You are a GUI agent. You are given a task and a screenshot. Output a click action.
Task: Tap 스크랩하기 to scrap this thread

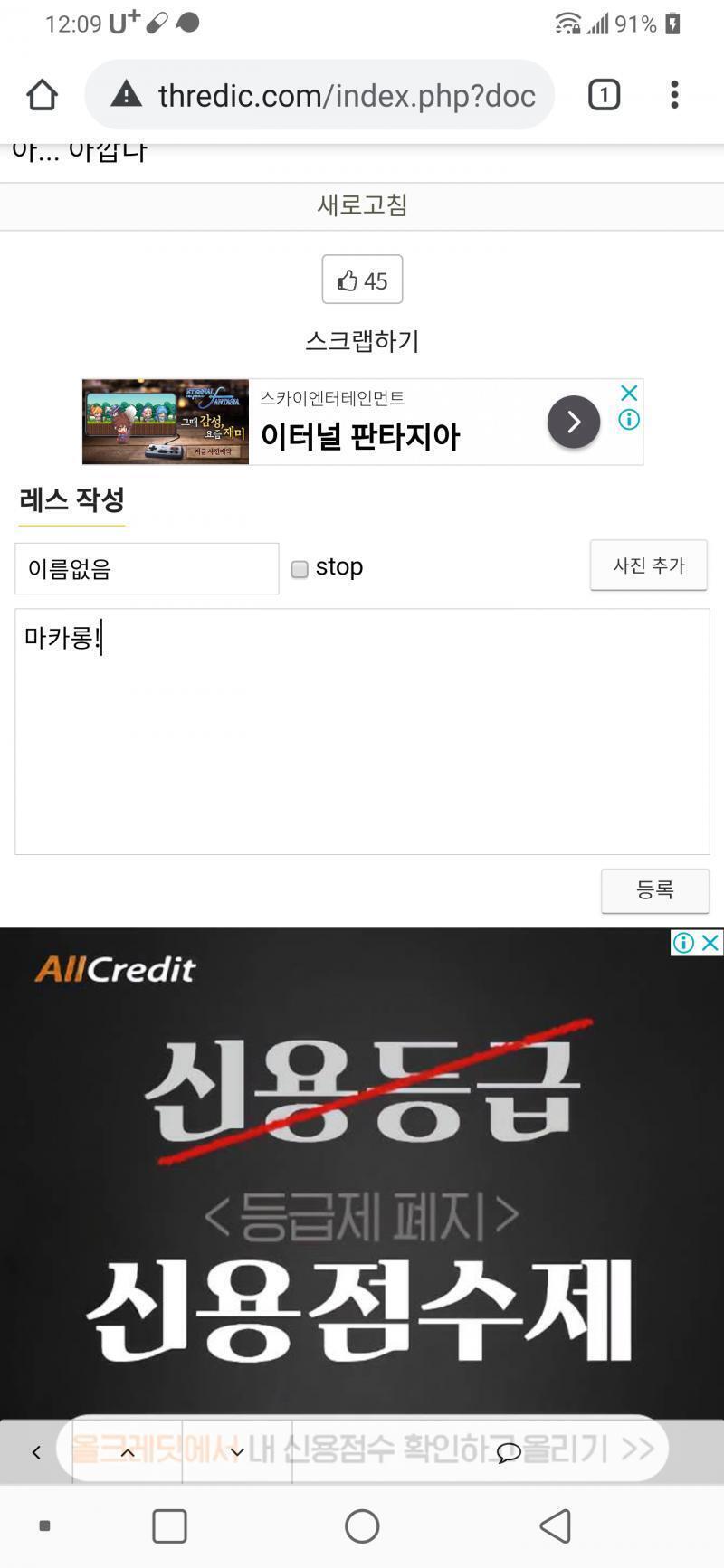[x=362, y=341]
